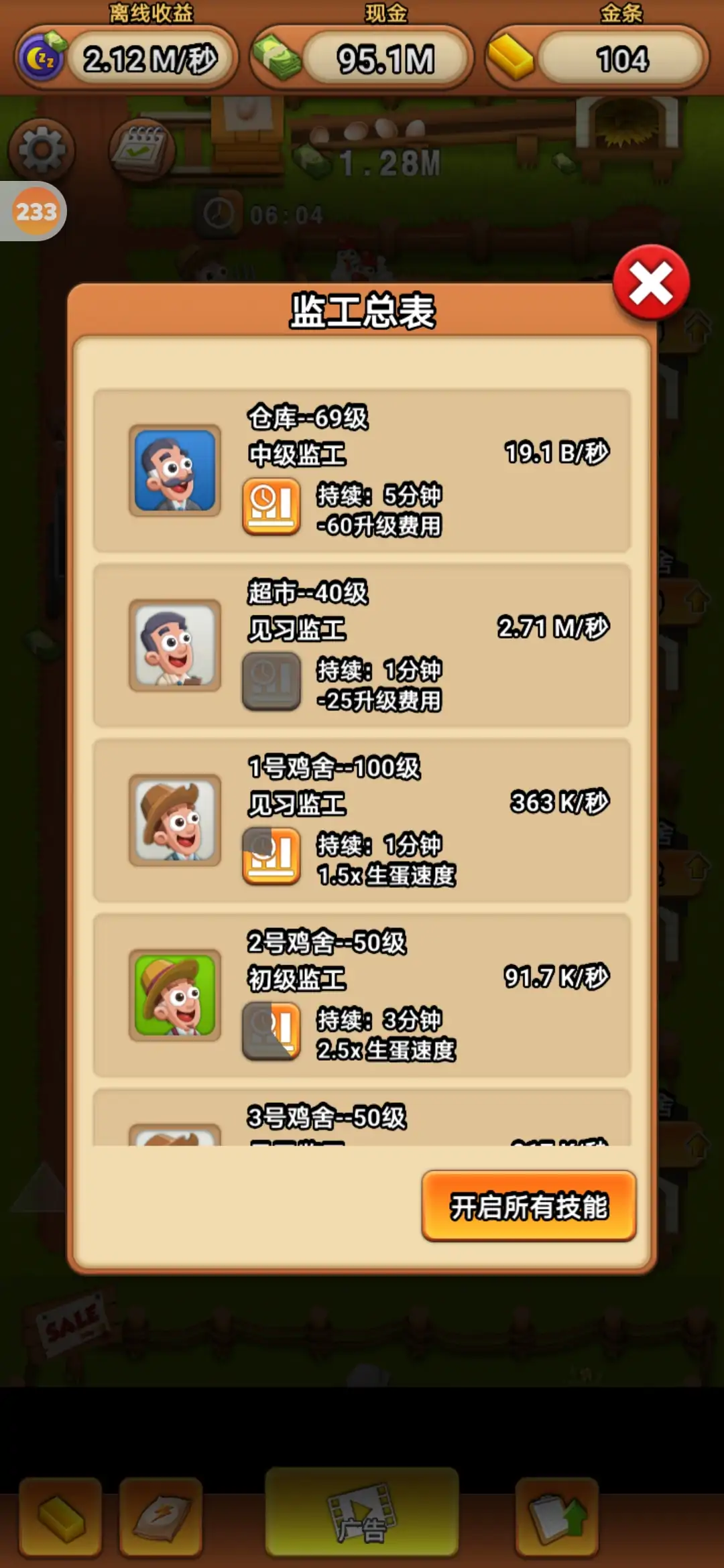Tap the skill icon for 2号鸡舍 初级监工
Viewport: 724px width, 1568px height.
pos(271,1031)
